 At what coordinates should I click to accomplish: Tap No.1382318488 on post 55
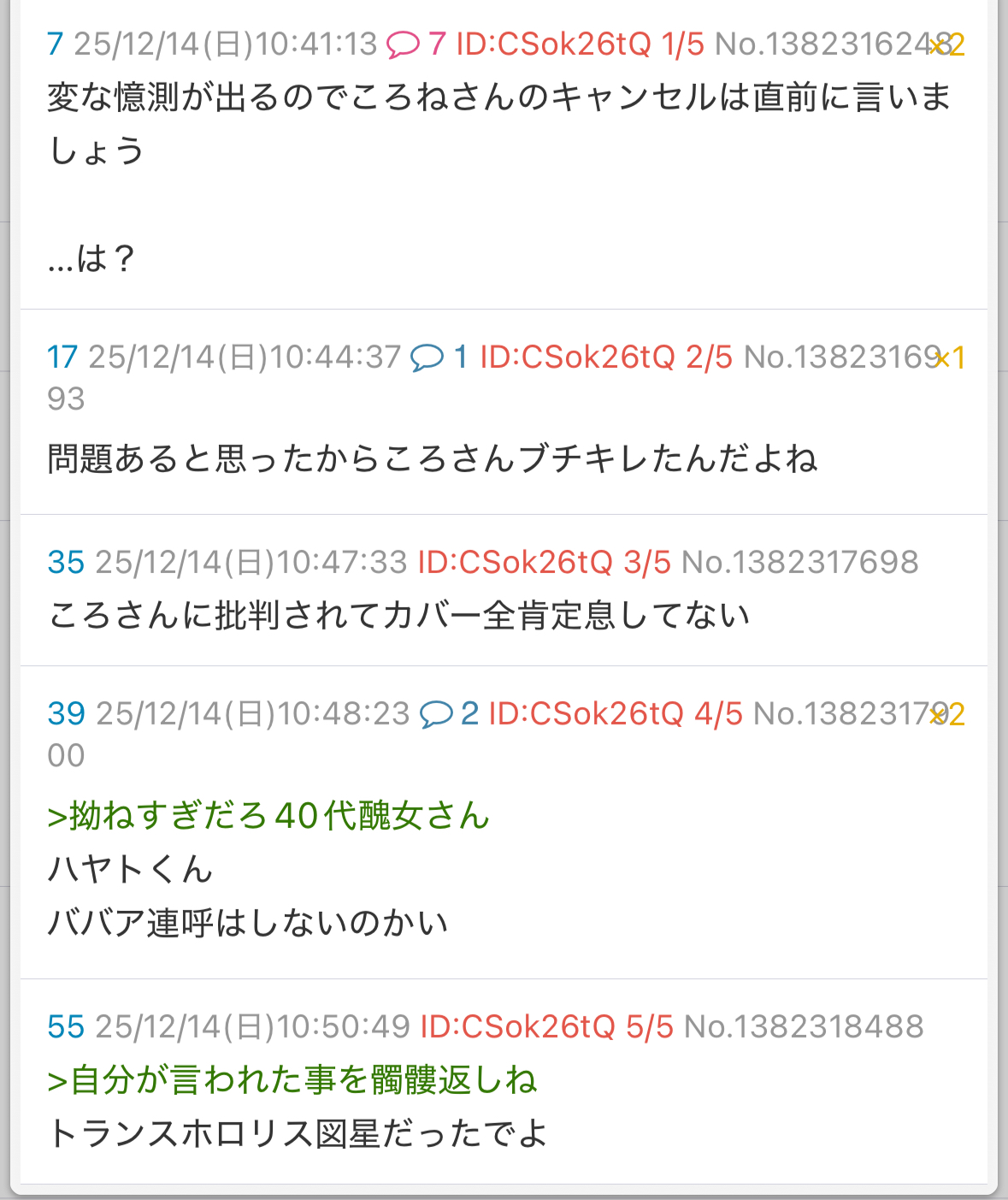(804, 1026)
